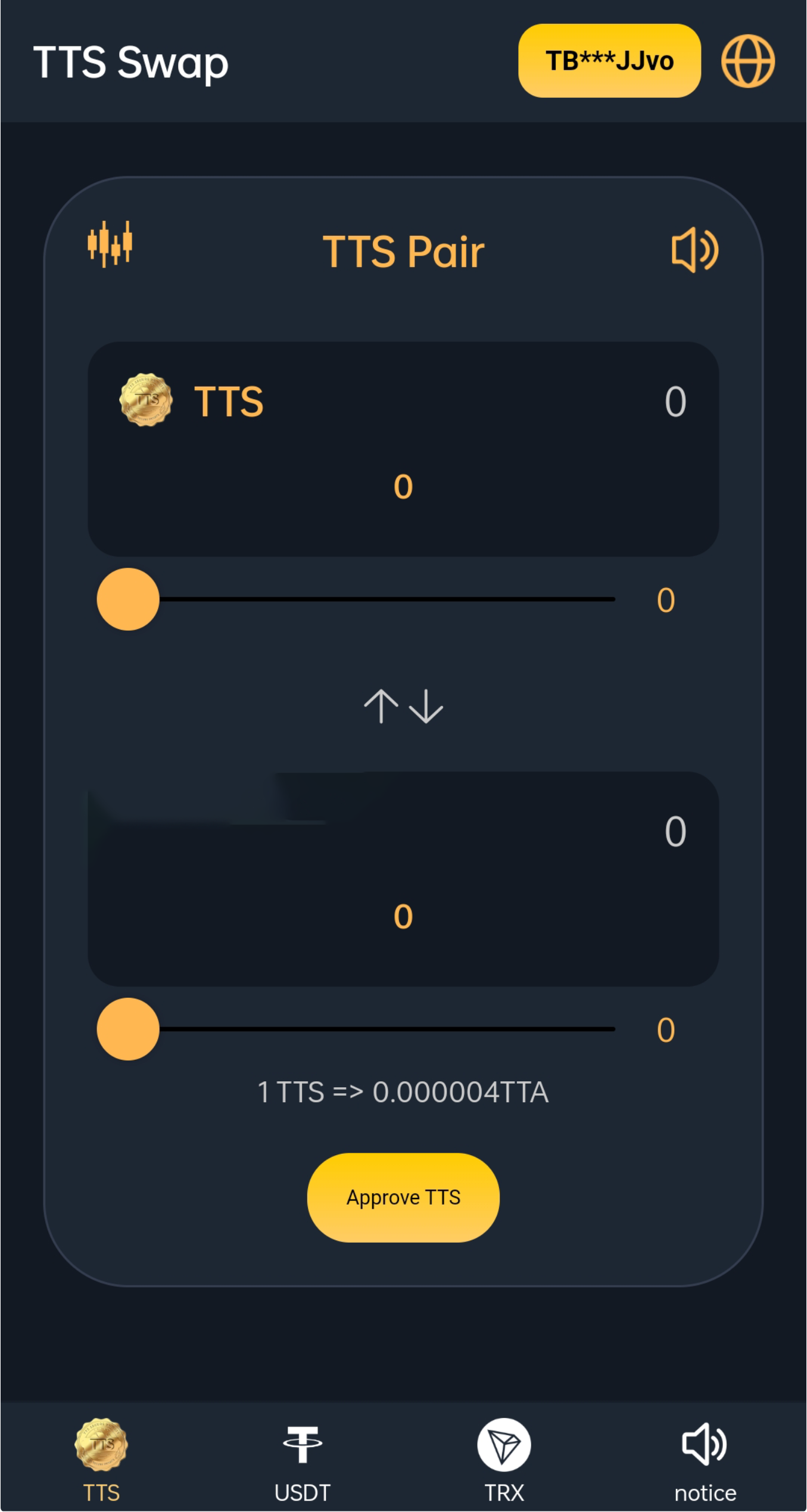Click the TTS Swap header title
Viewport: 807px width, 1512px height.
coord(131,62)
